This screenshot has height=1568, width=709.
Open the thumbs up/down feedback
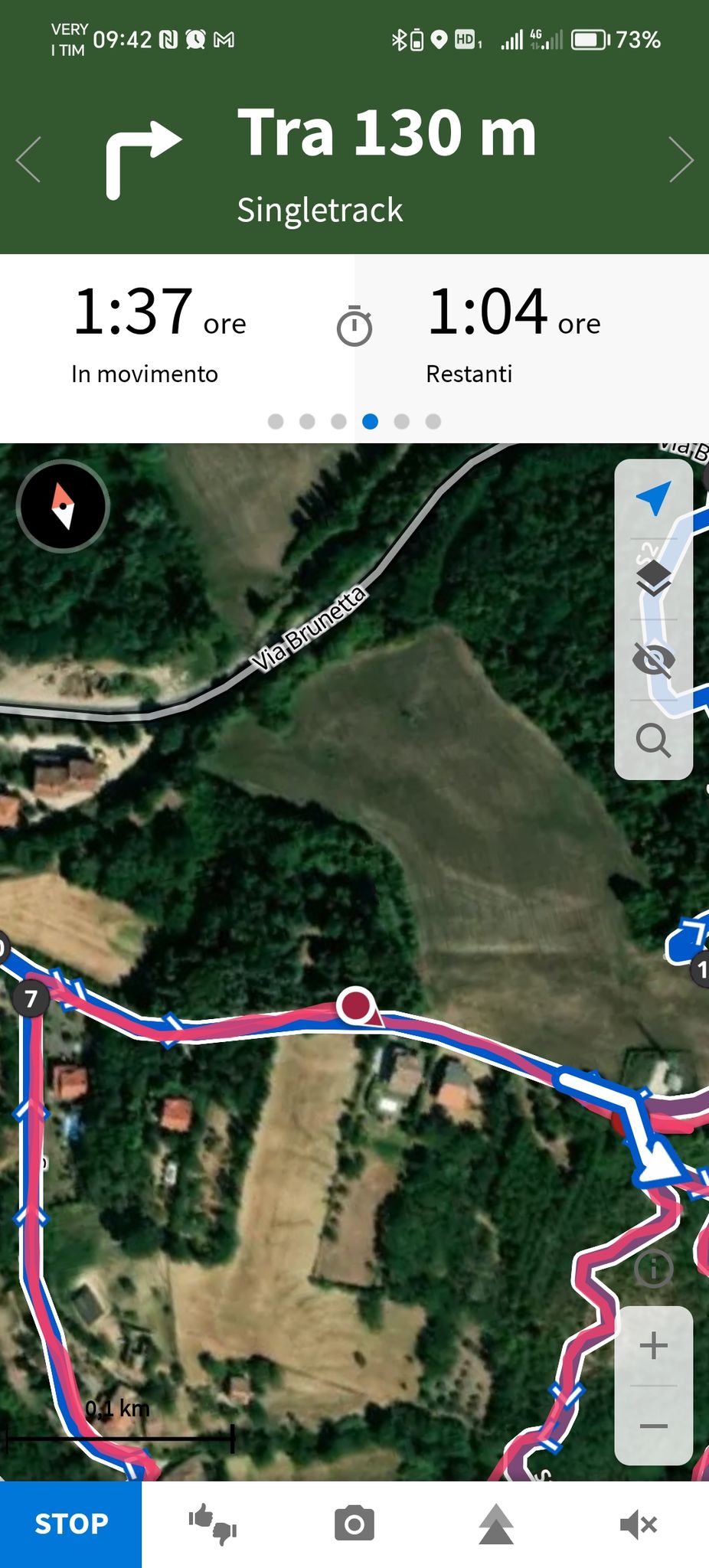[213, 1524]
